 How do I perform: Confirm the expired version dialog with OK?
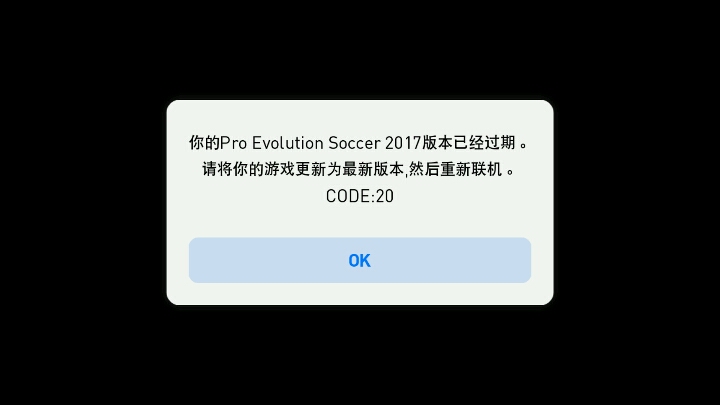pyautogui.click(x=359, y=260)
